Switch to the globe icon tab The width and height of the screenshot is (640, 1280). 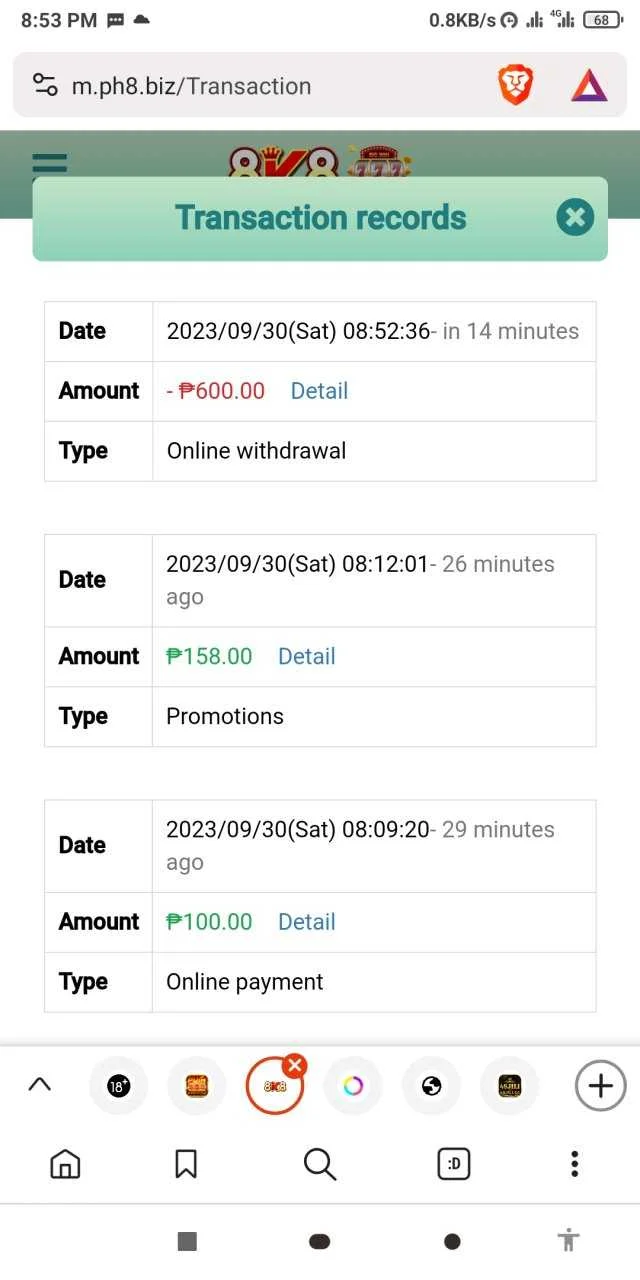click(x=432, y=1085)
